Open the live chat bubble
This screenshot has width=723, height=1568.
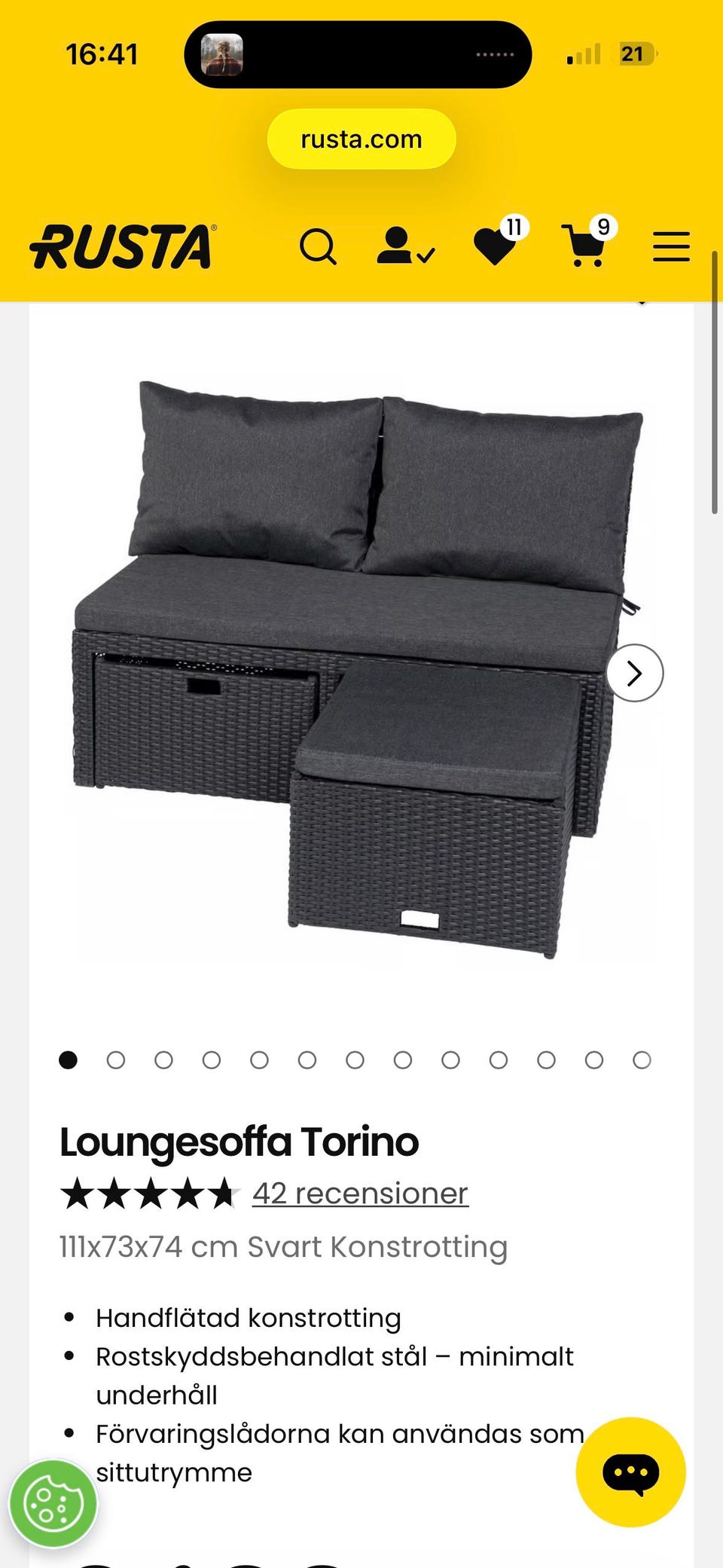[x=630, y=1472]
